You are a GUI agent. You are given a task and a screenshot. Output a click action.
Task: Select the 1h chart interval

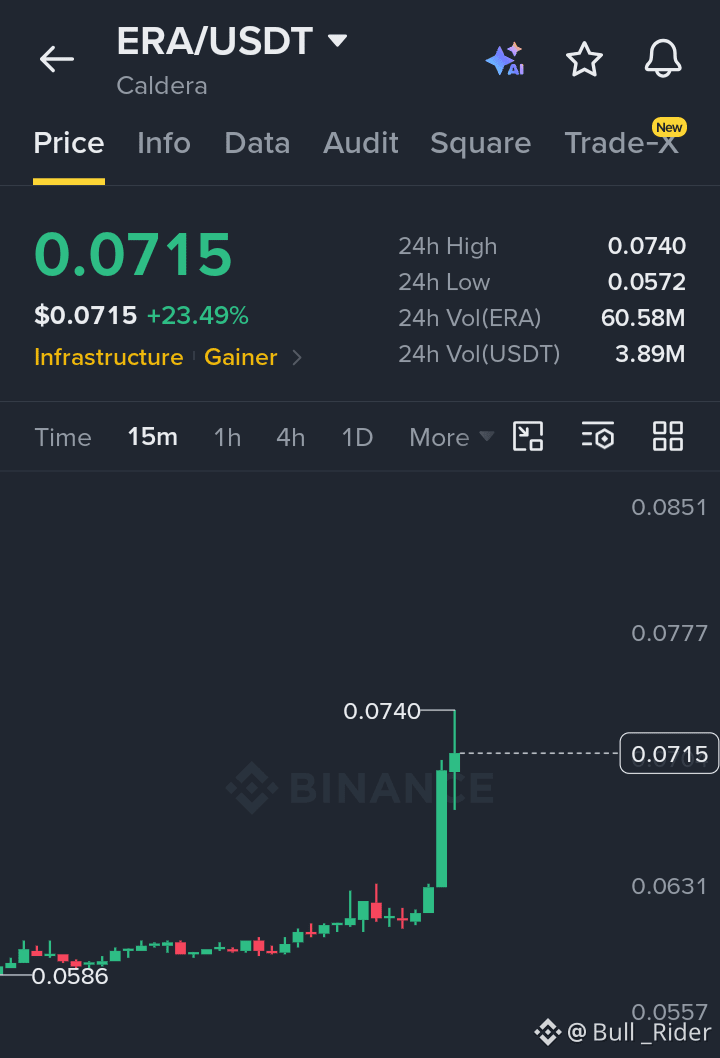click(227, 437)
